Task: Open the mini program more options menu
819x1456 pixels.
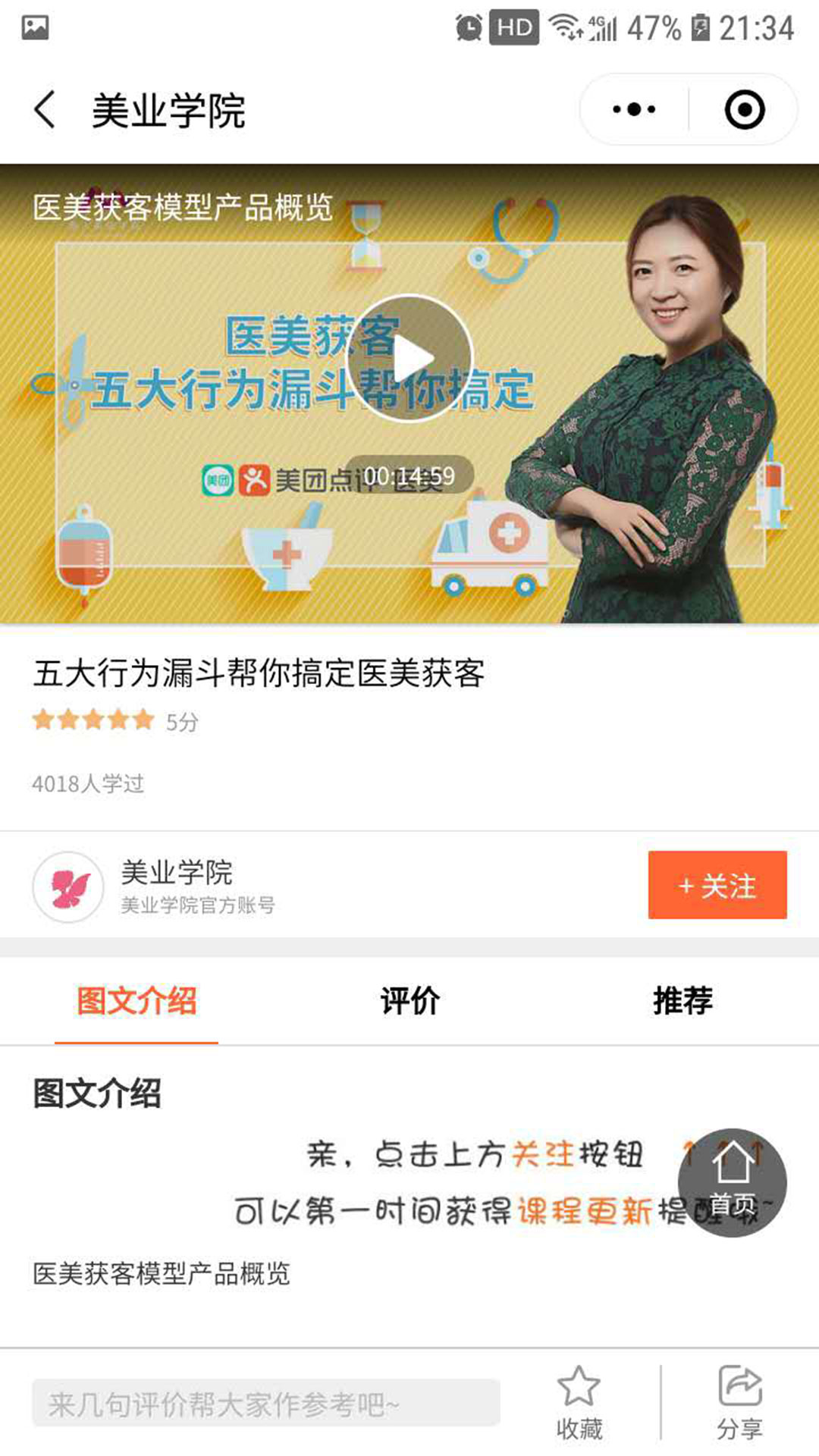Action: [x=634, y=110]
